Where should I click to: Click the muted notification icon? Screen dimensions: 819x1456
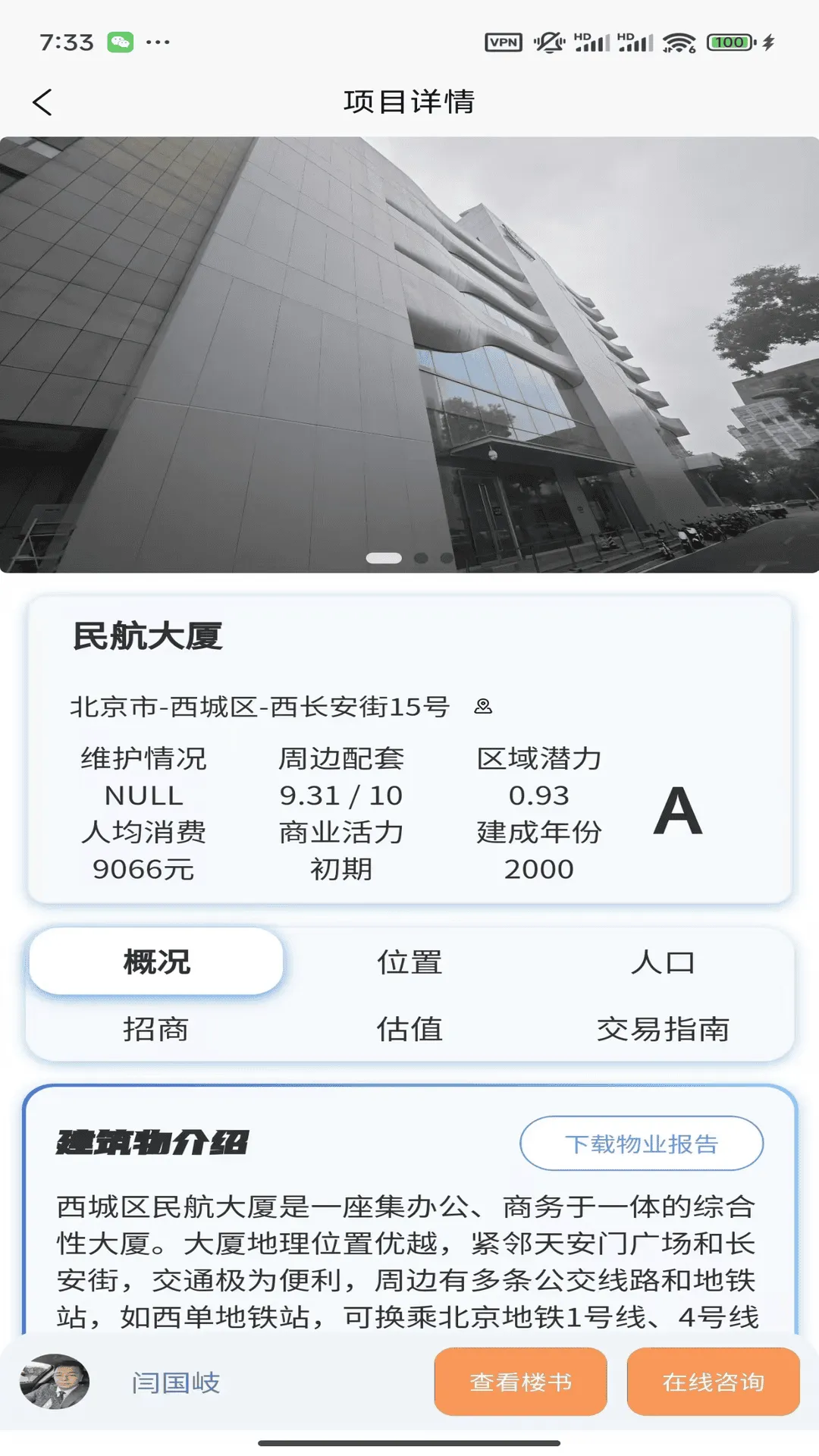pos(548,42)
